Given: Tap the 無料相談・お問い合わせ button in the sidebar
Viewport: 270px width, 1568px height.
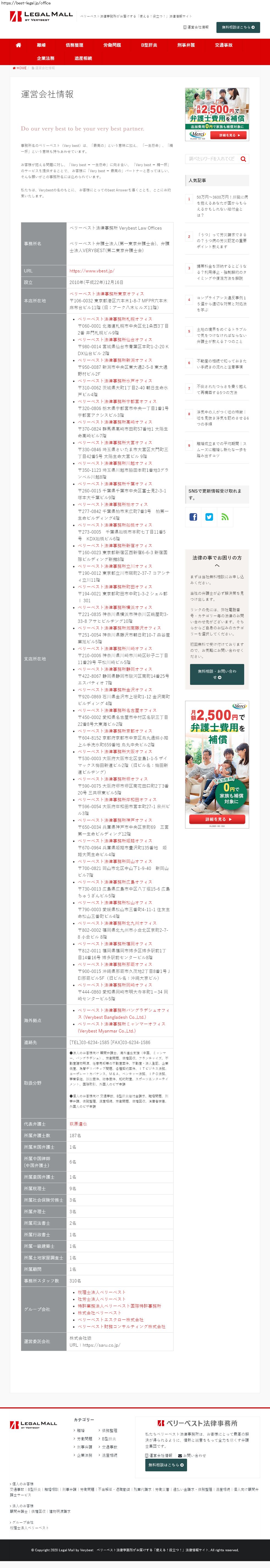Looking at the screenshot, I should (x=217, y=674).
